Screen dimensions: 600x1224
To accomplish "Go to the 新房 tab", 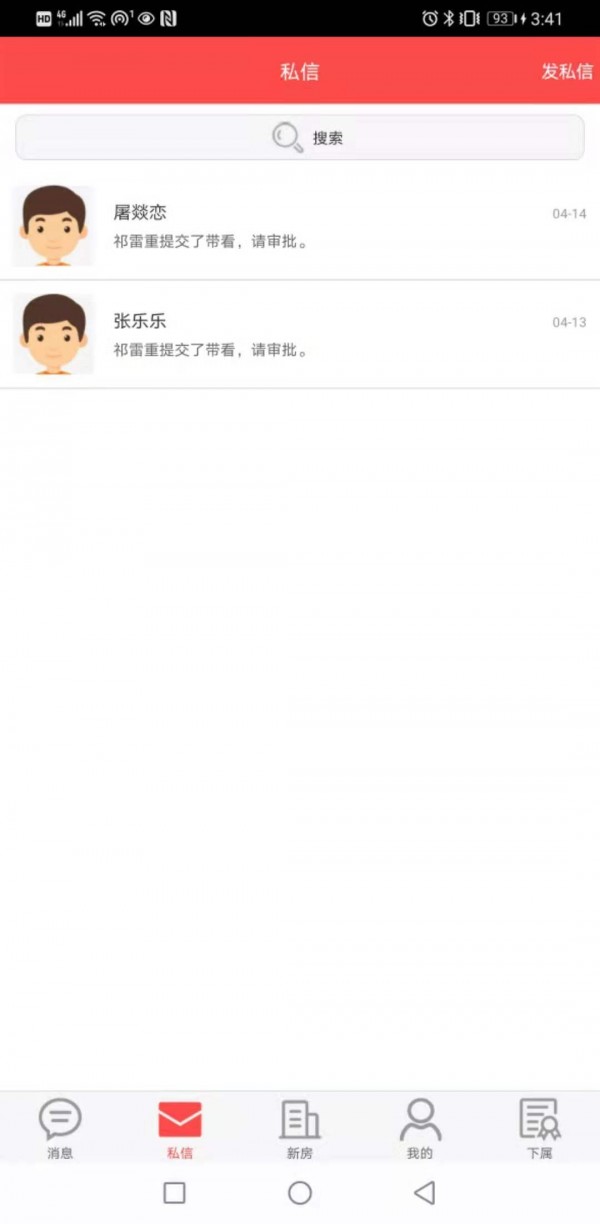I will pos(300,1128).
